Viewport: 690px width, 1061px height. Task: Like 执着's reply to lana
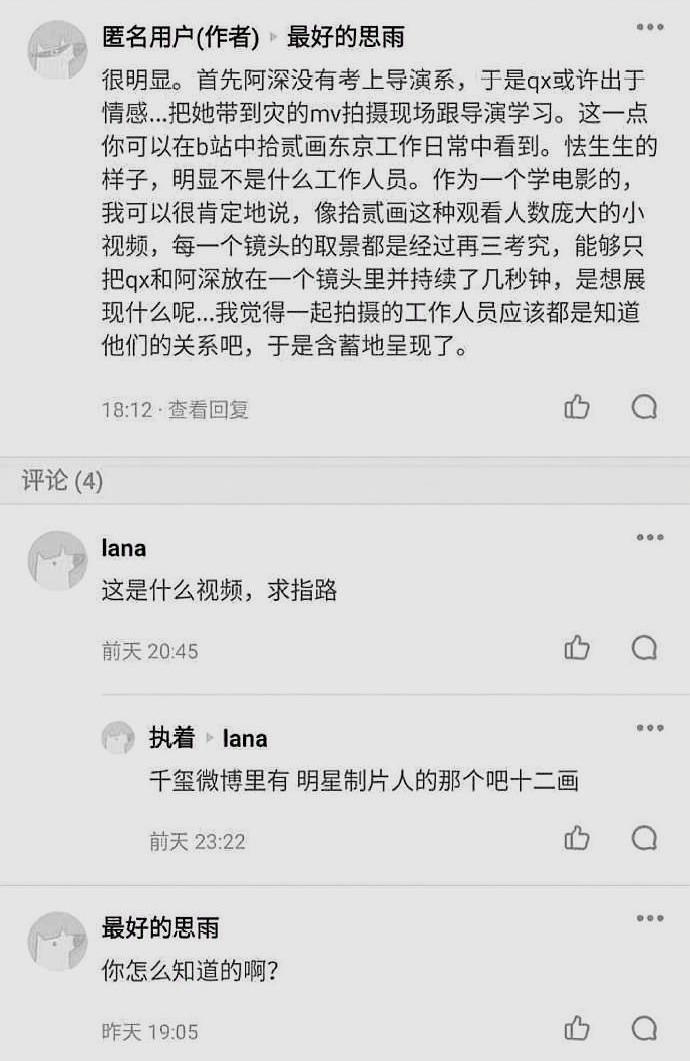pyautogui.click(x=577, y=838)
